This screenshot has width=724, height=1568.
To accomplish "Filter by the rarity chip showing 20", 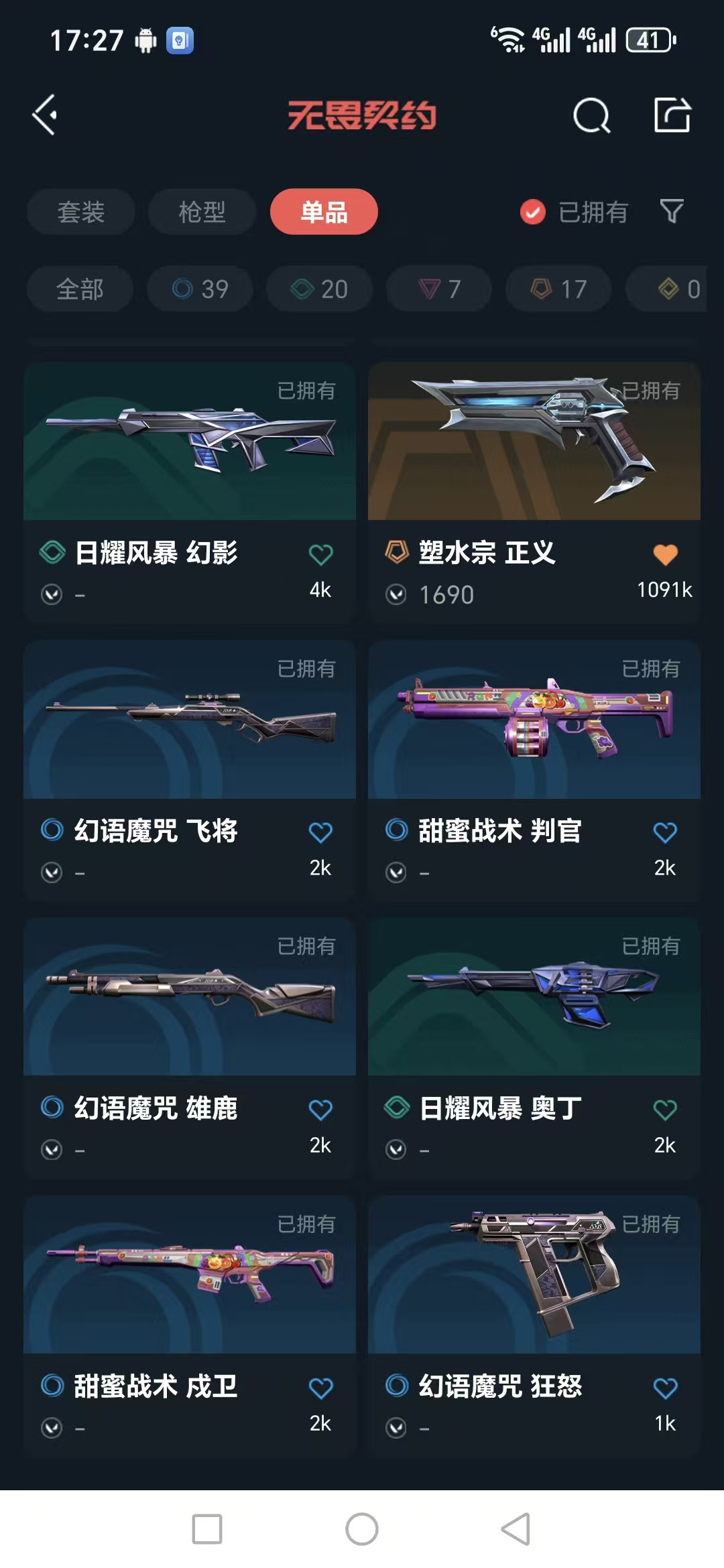I will click(x=319, y=289).
